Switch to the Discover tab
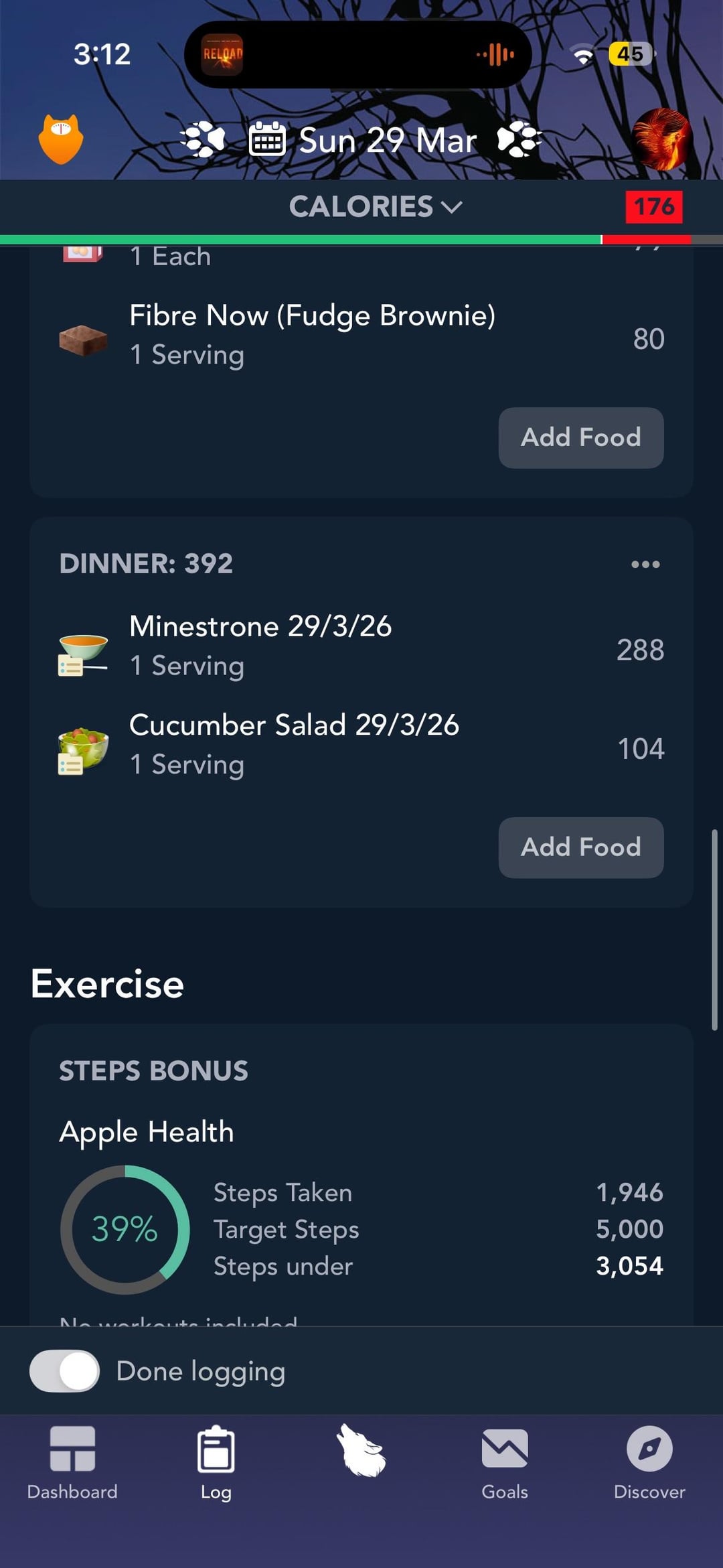The height and width of the screenshot is (1568, 723). (649, 1463)
